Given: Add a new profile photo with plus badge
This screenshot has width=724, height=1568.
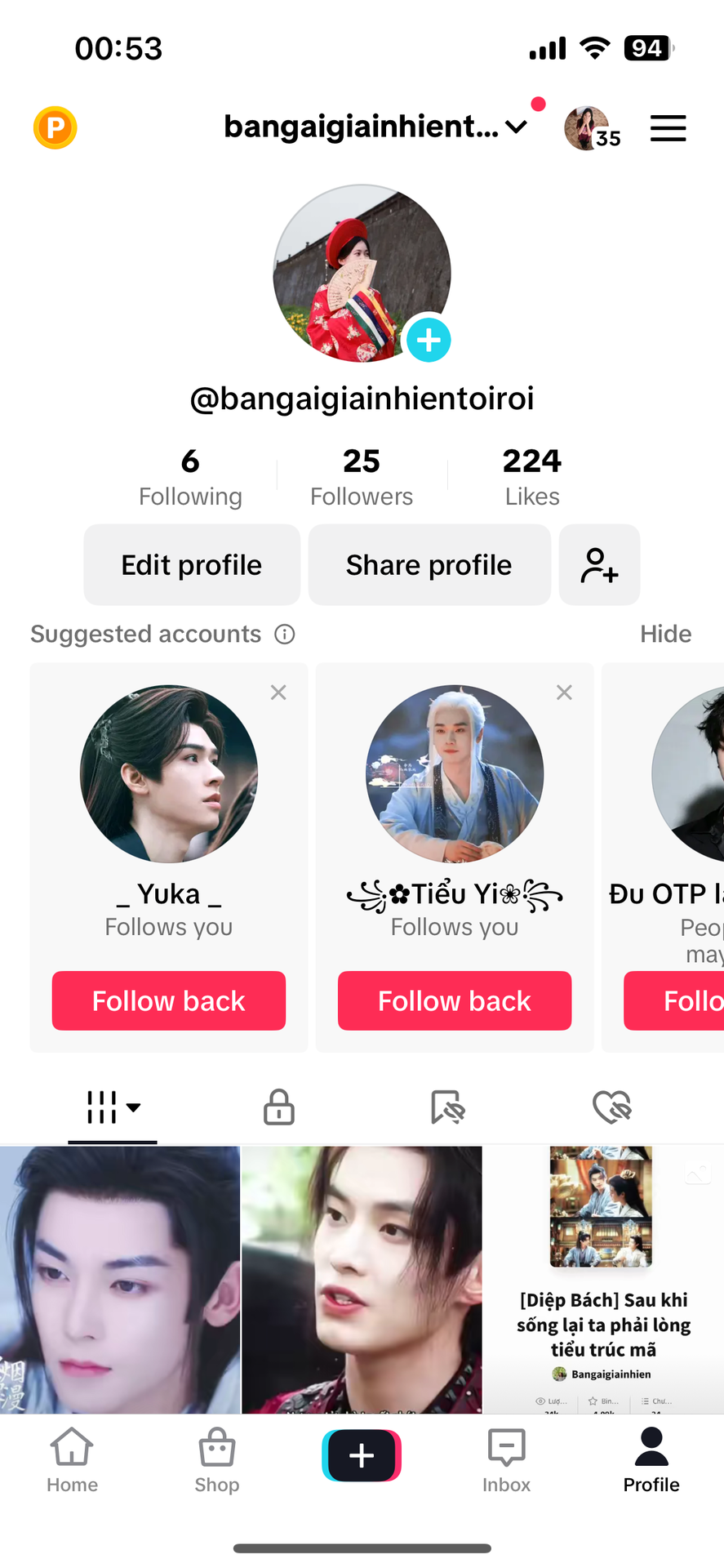Looking at the screenshot, I should click(429, 340).
